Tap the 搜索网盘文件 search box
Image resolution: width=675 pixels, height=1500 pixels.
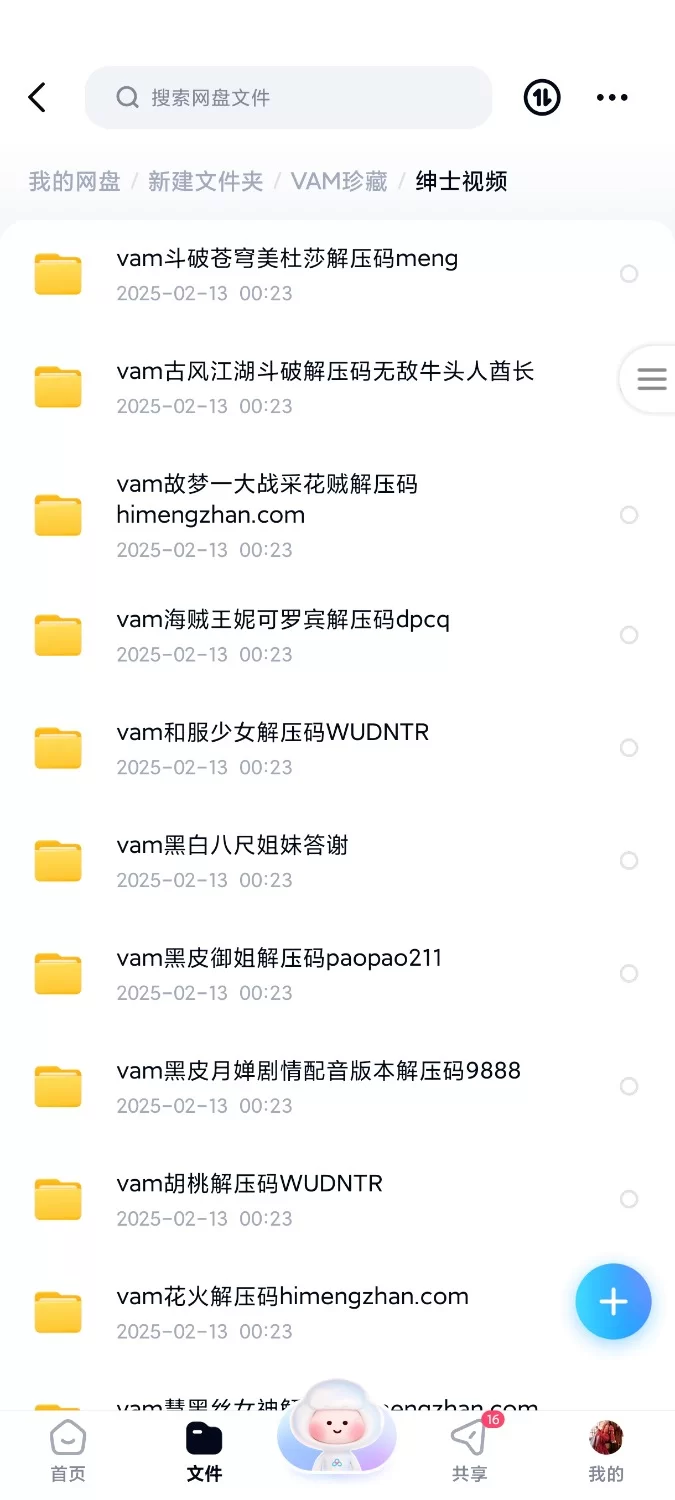288,97
